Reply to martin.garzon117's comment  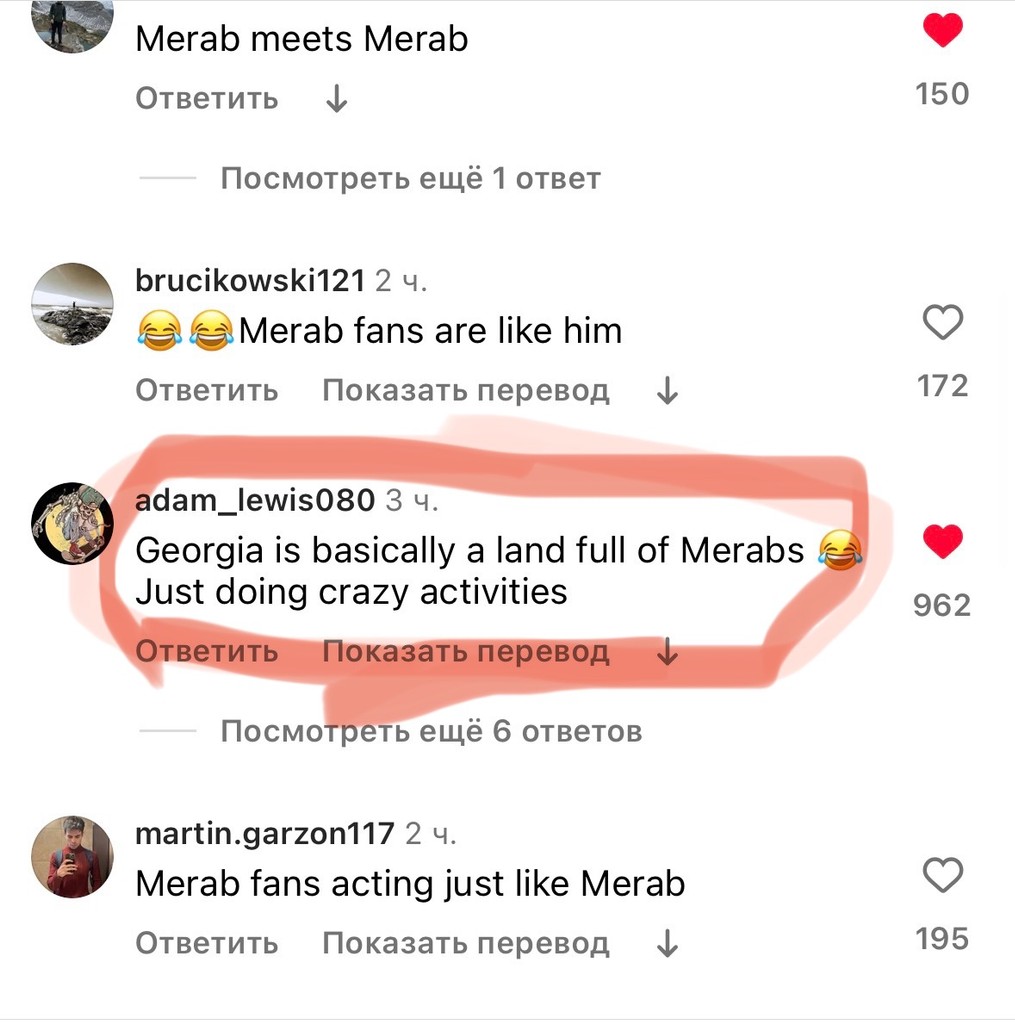[207, 943]
